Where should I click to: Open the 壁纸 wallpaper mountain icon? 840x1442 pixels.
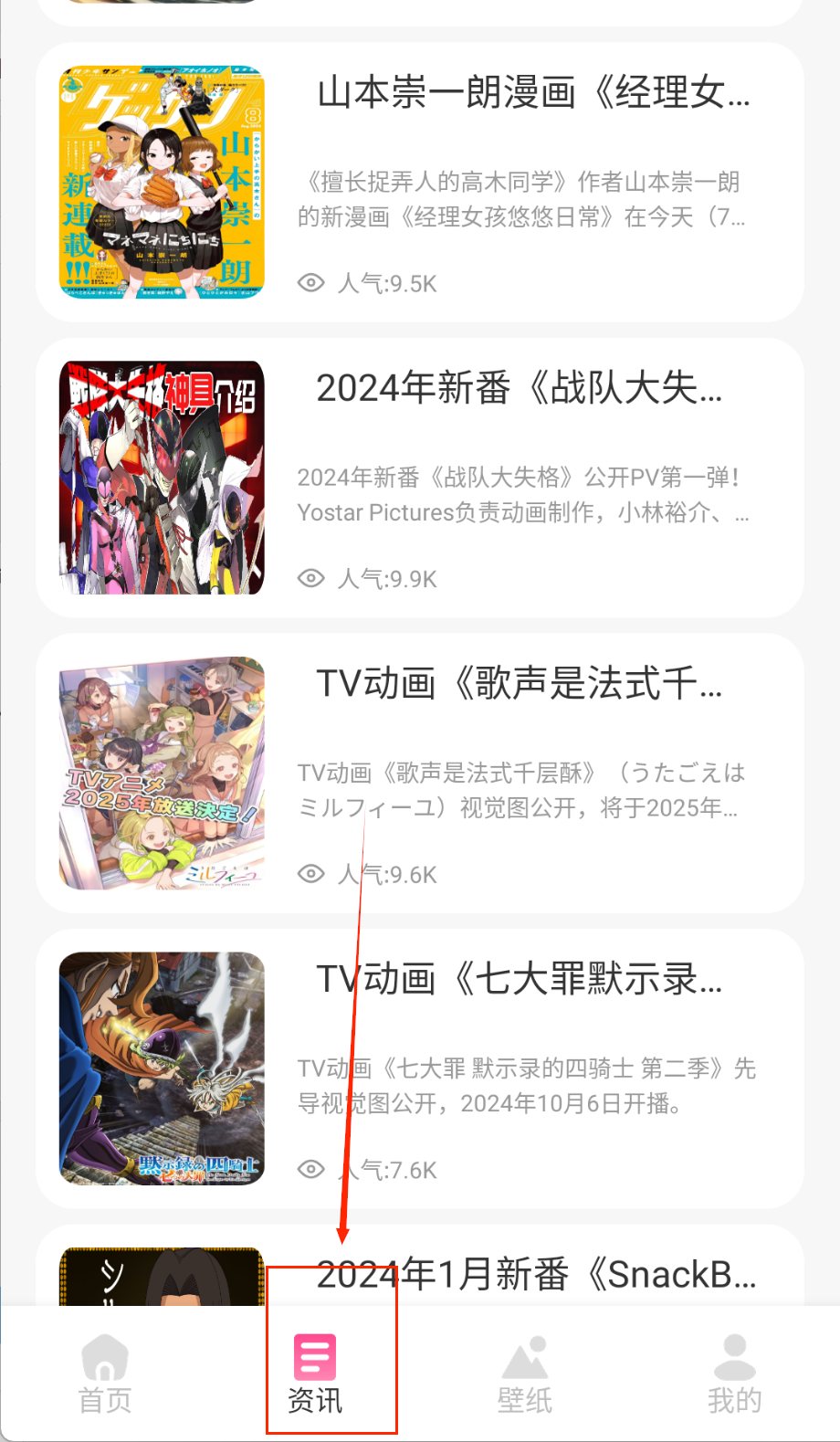525,1359
